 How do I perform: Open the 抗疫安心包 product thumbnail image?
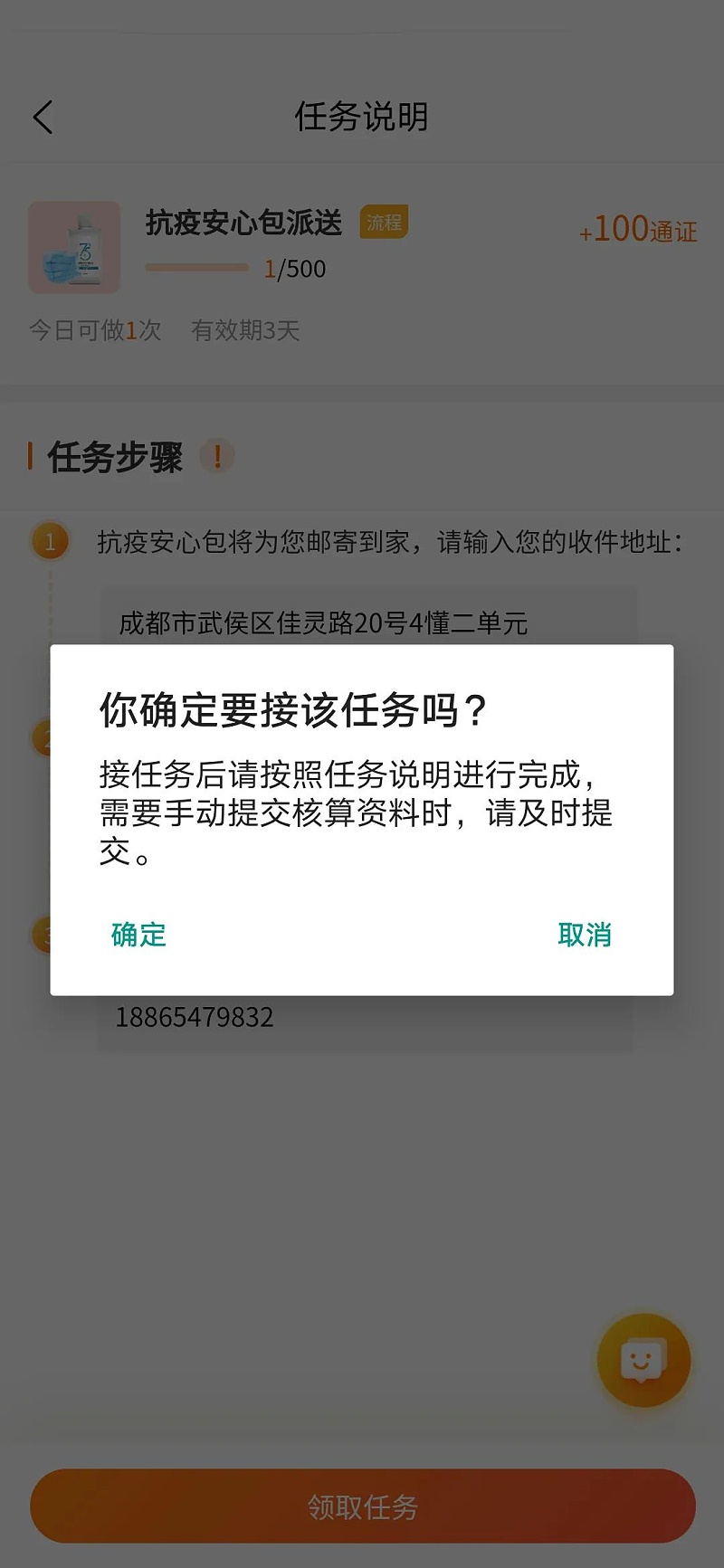[x=75, y=247]
